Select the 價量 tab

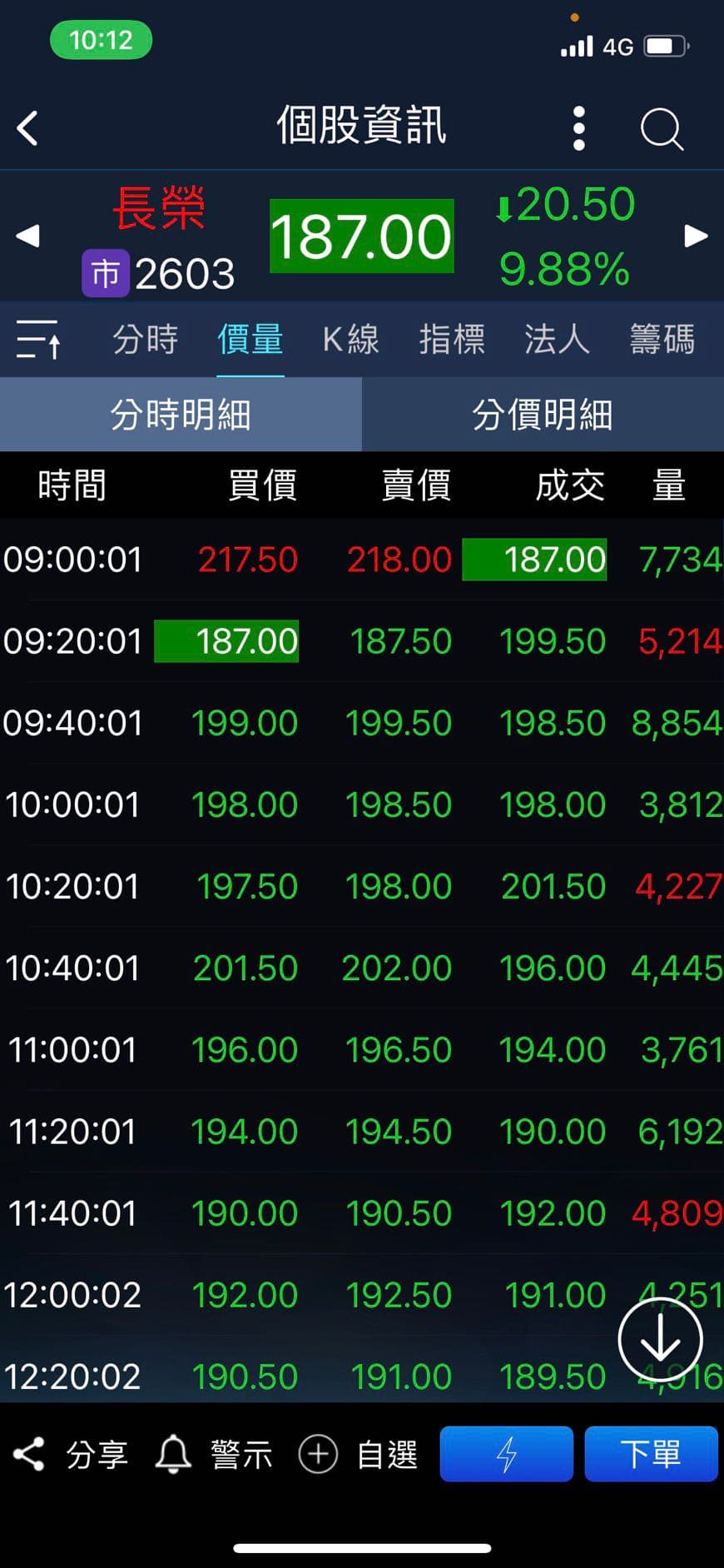pyautogui.click(x=250, y=340)
